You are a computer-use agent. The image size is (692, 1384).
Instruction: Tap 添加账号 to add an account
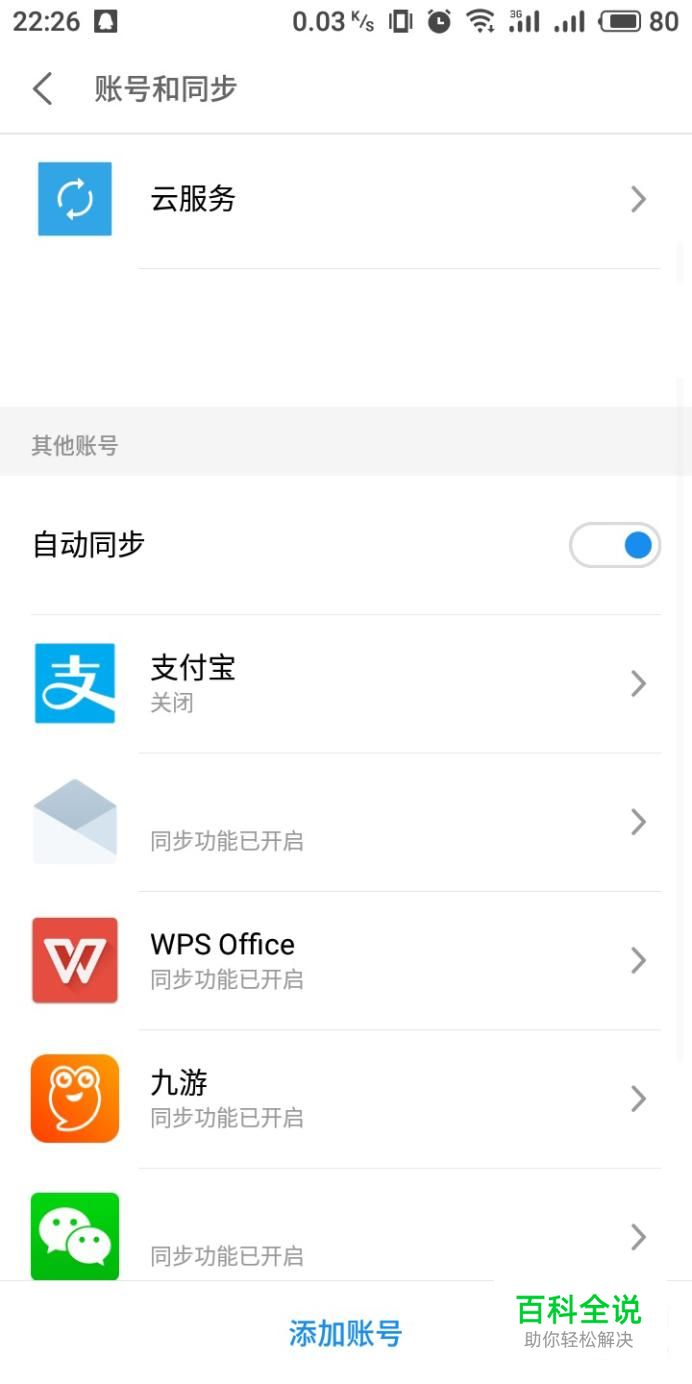(345, 1333)
